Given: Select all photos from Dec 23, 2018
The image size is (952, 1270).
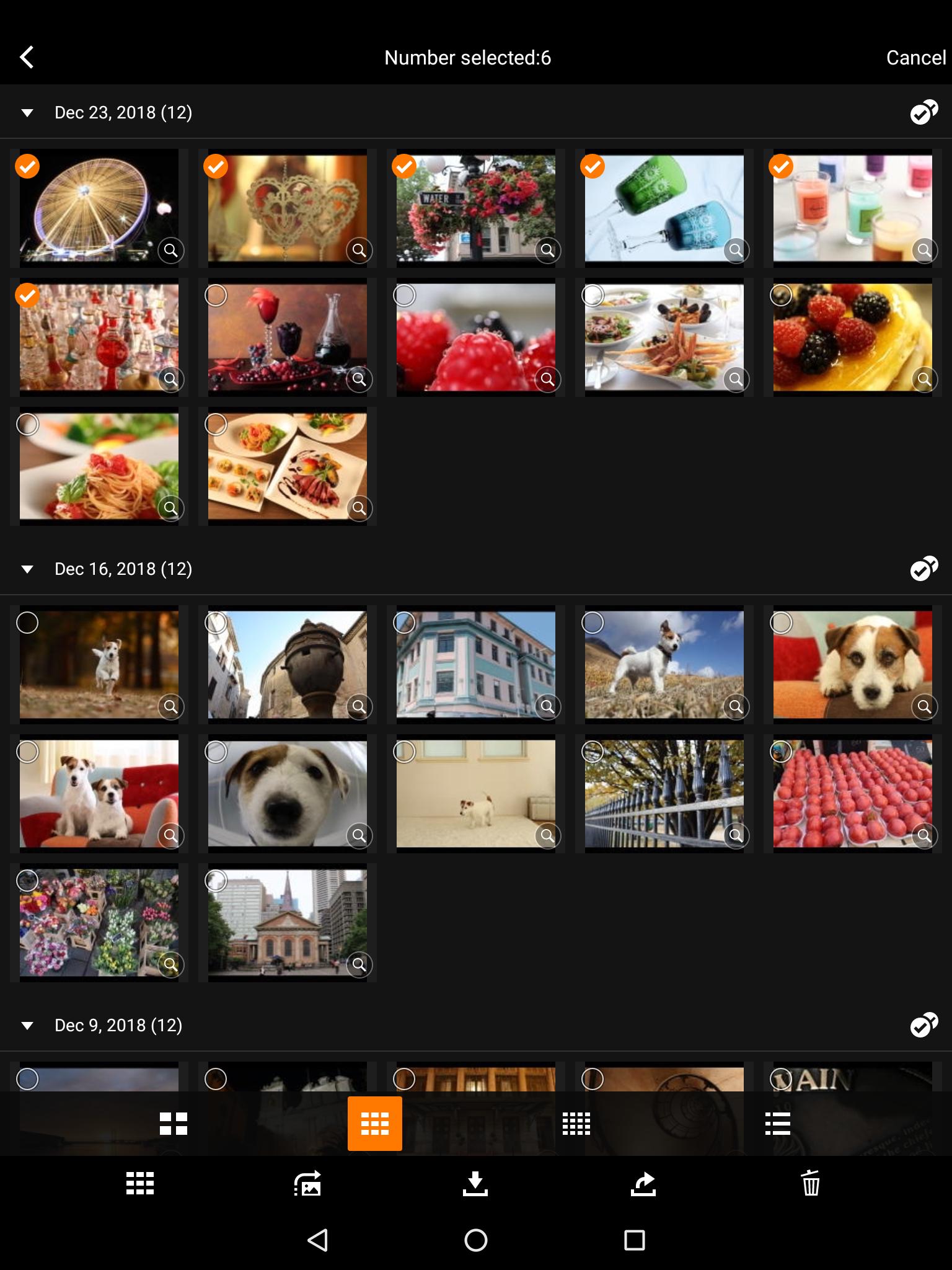Looking at the screenshot, I should click(x=923, y=112).
